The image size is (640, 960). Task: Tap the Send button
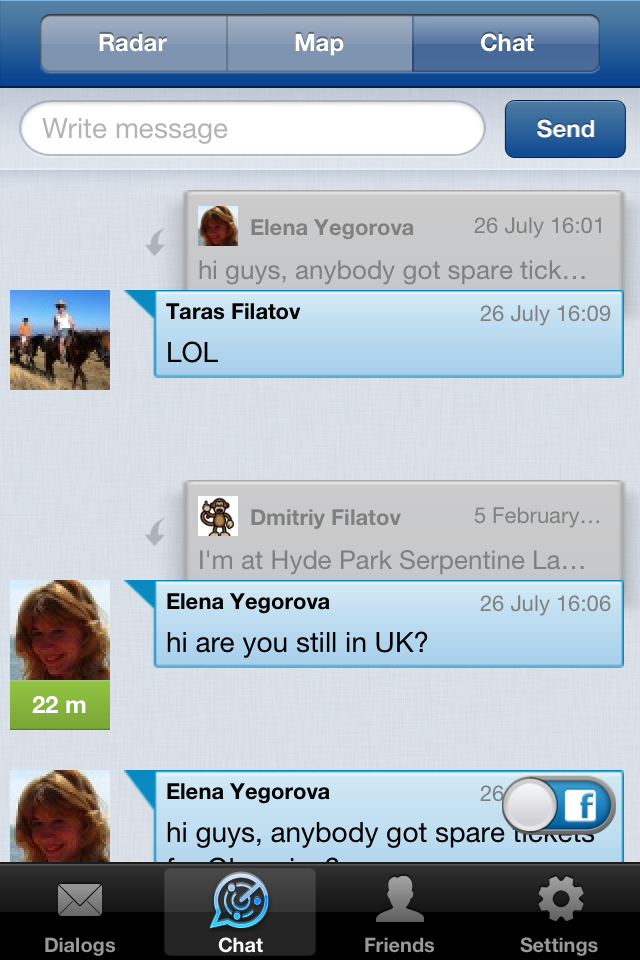tap(565, 129)
